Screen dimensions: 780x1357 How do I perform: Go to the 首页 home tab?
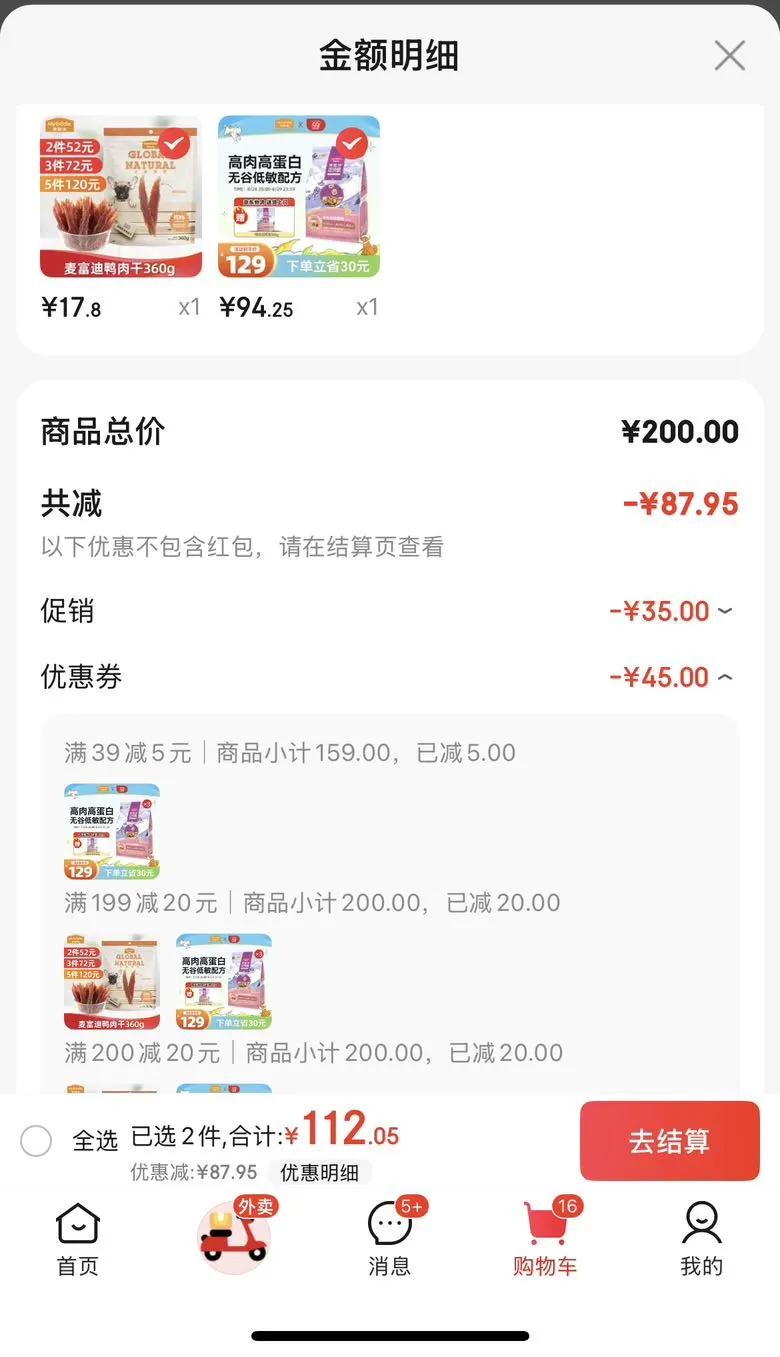coord(77,1239)
